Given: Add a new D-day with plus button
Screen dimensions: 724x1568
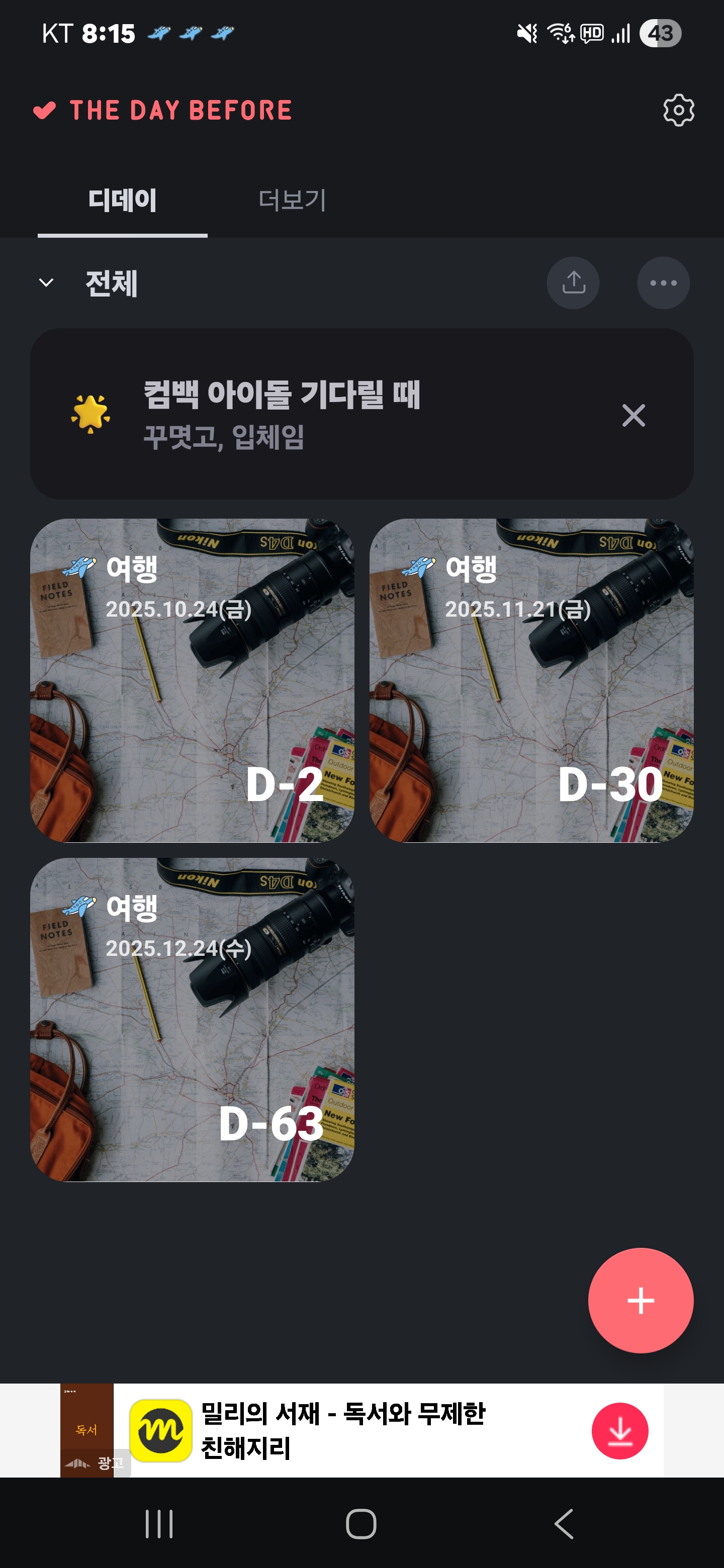Looking at the screenshot, I should point(641,1300).
